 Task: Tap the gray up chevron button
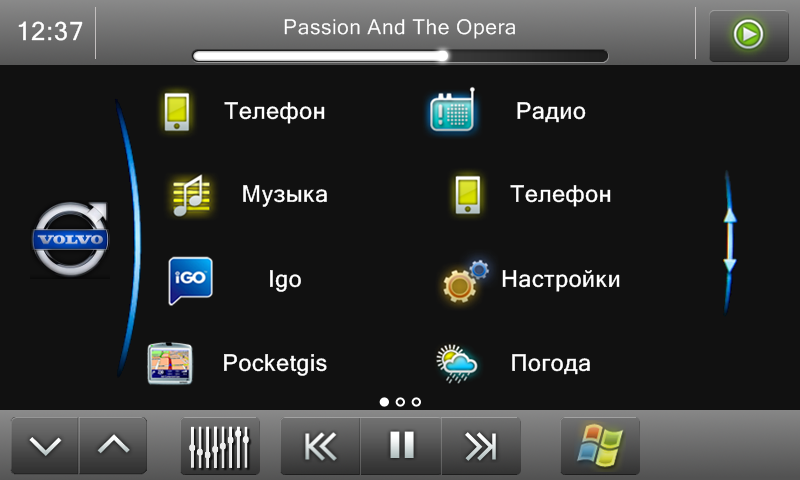click(x=113, y=446)
